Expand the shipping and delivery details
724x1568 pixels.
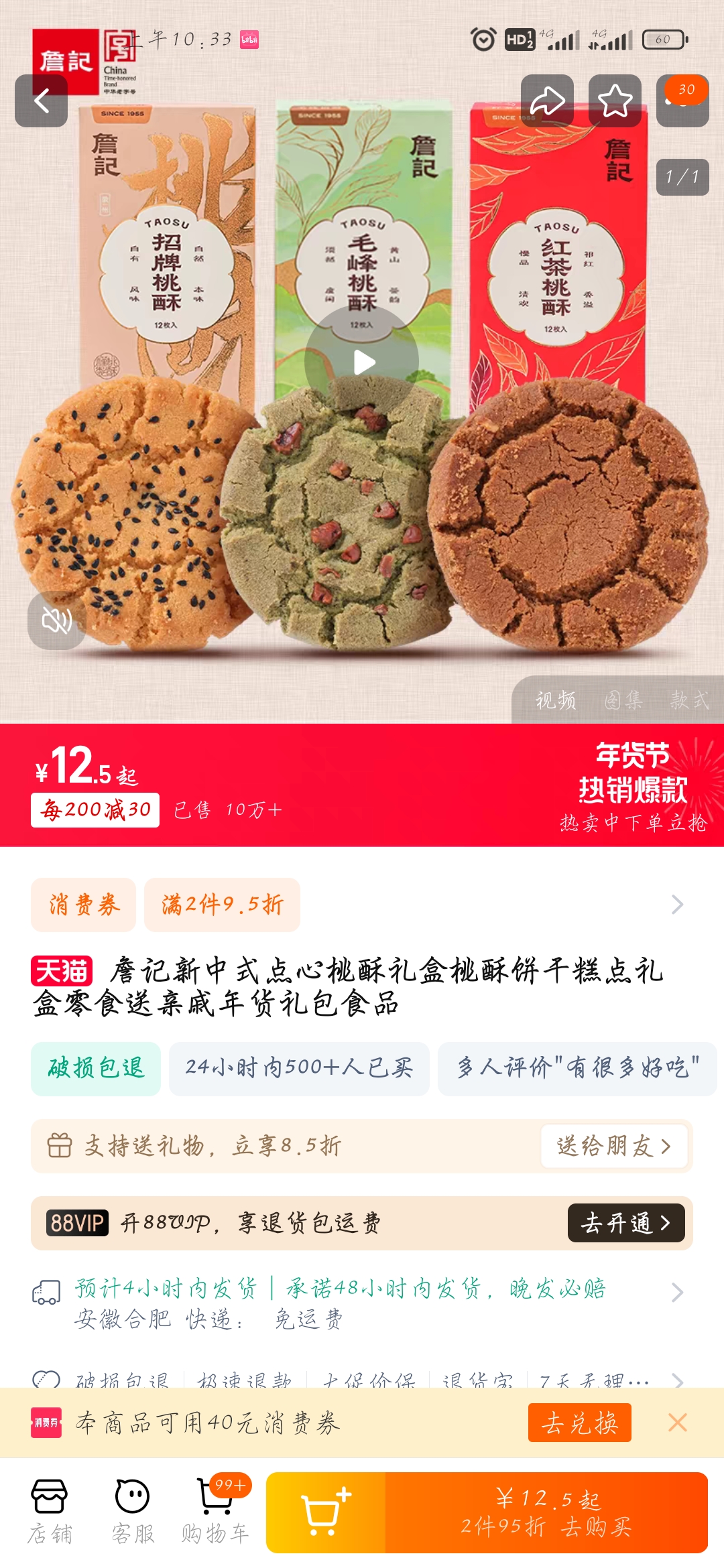677,1292
